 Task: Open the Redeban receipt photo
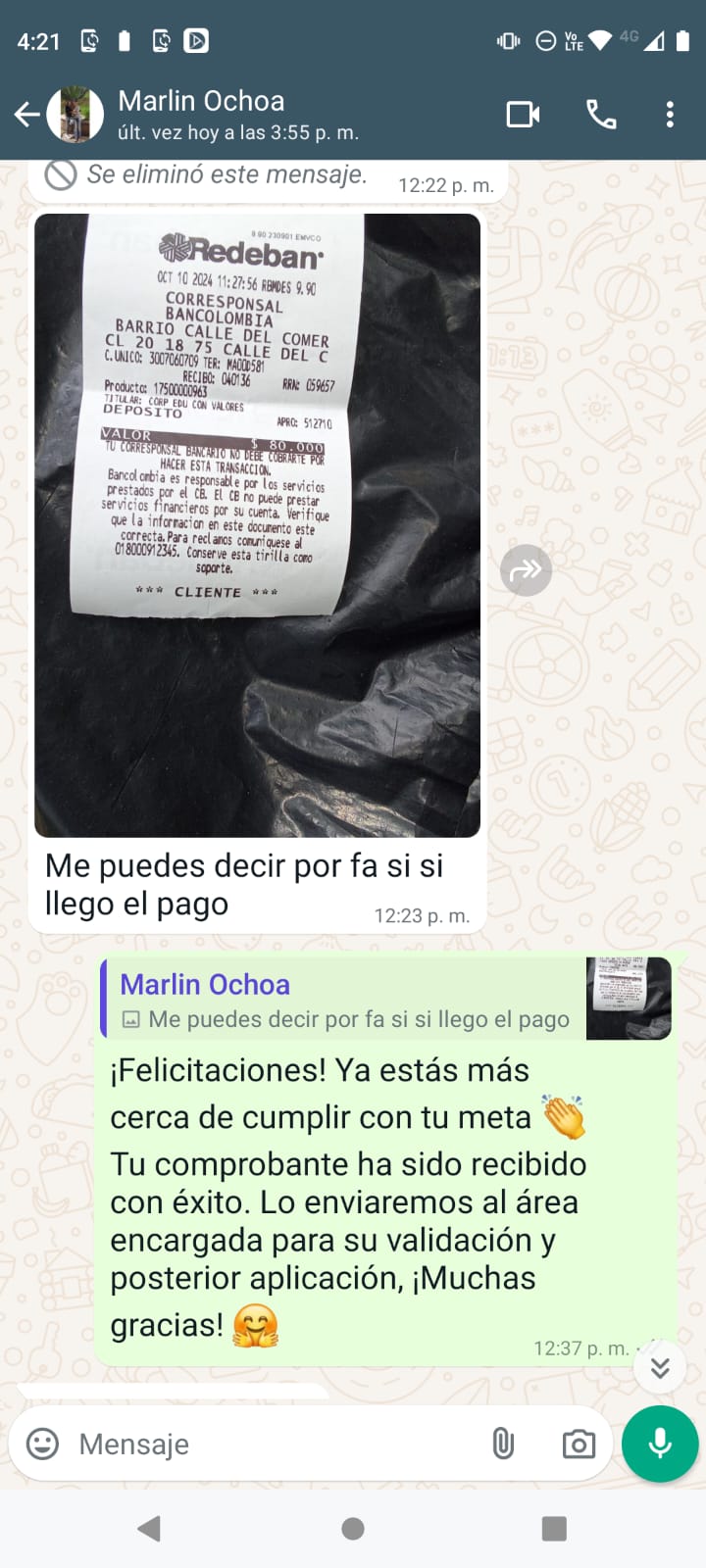coord(257,524)
